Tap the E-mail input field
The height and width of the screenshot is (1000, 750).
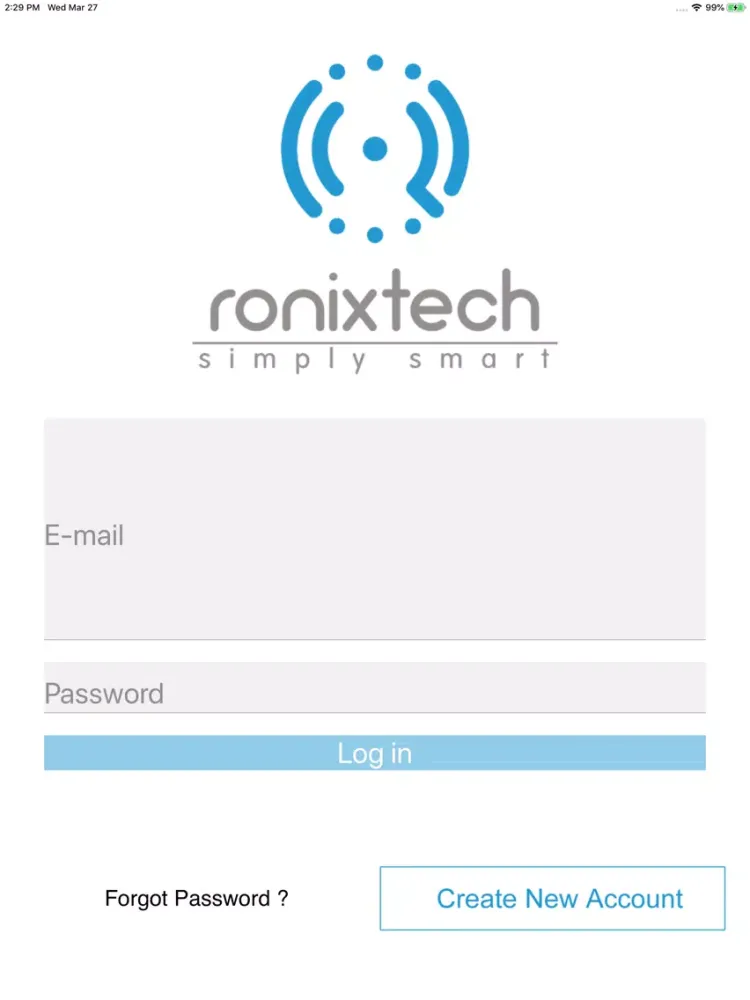[374, 530]
